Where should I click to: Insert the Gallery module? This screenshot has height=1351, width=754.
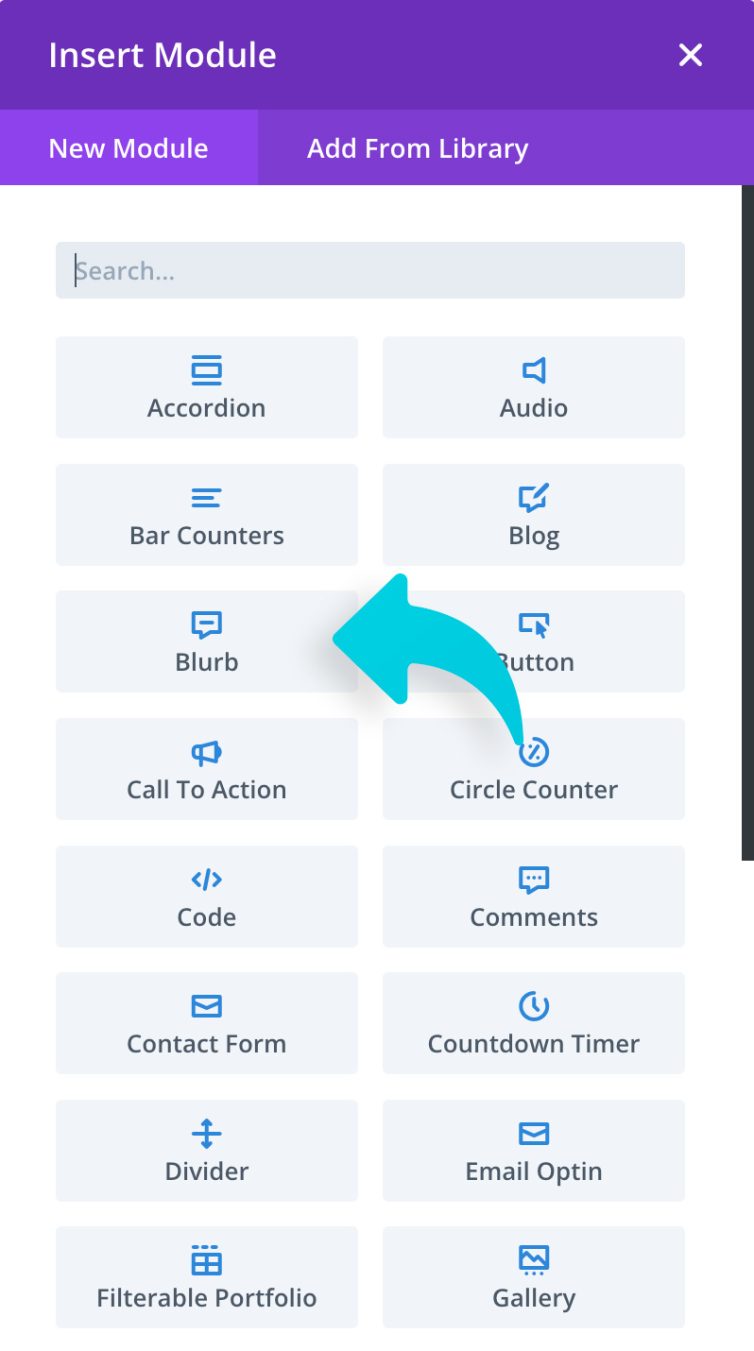click(534, 1277)
